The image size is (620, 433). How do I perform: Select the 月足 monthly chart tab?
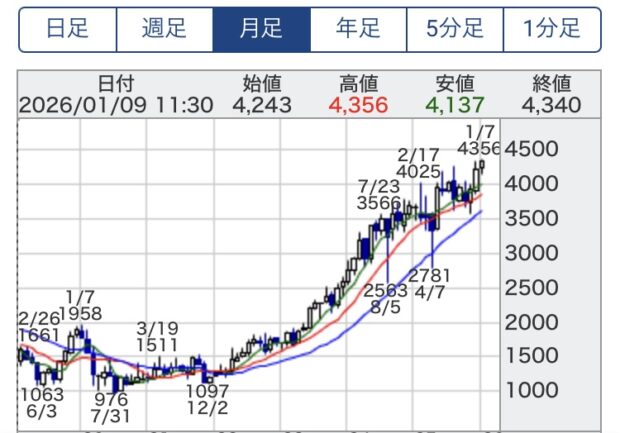point(262,29)
